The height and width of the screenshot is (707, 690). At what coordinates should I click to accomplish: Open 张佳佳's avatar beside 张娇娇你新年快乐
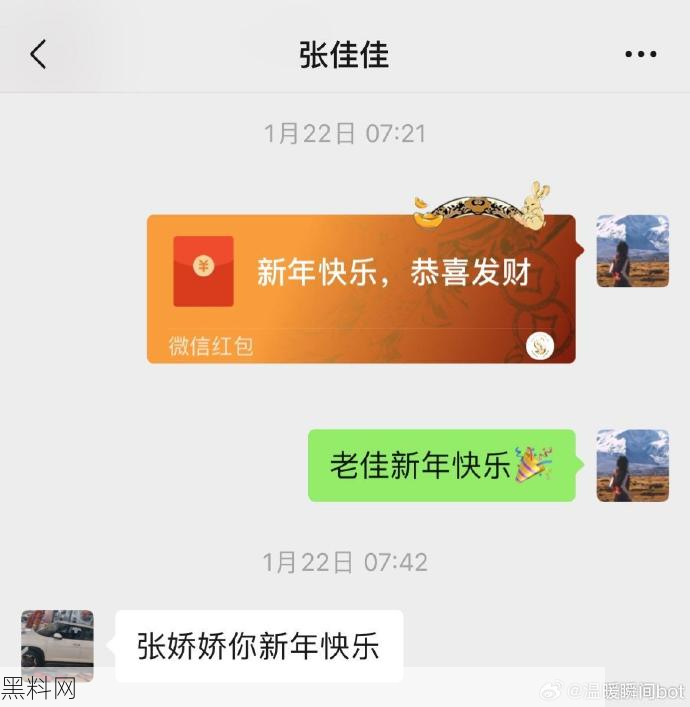[57, 646]
